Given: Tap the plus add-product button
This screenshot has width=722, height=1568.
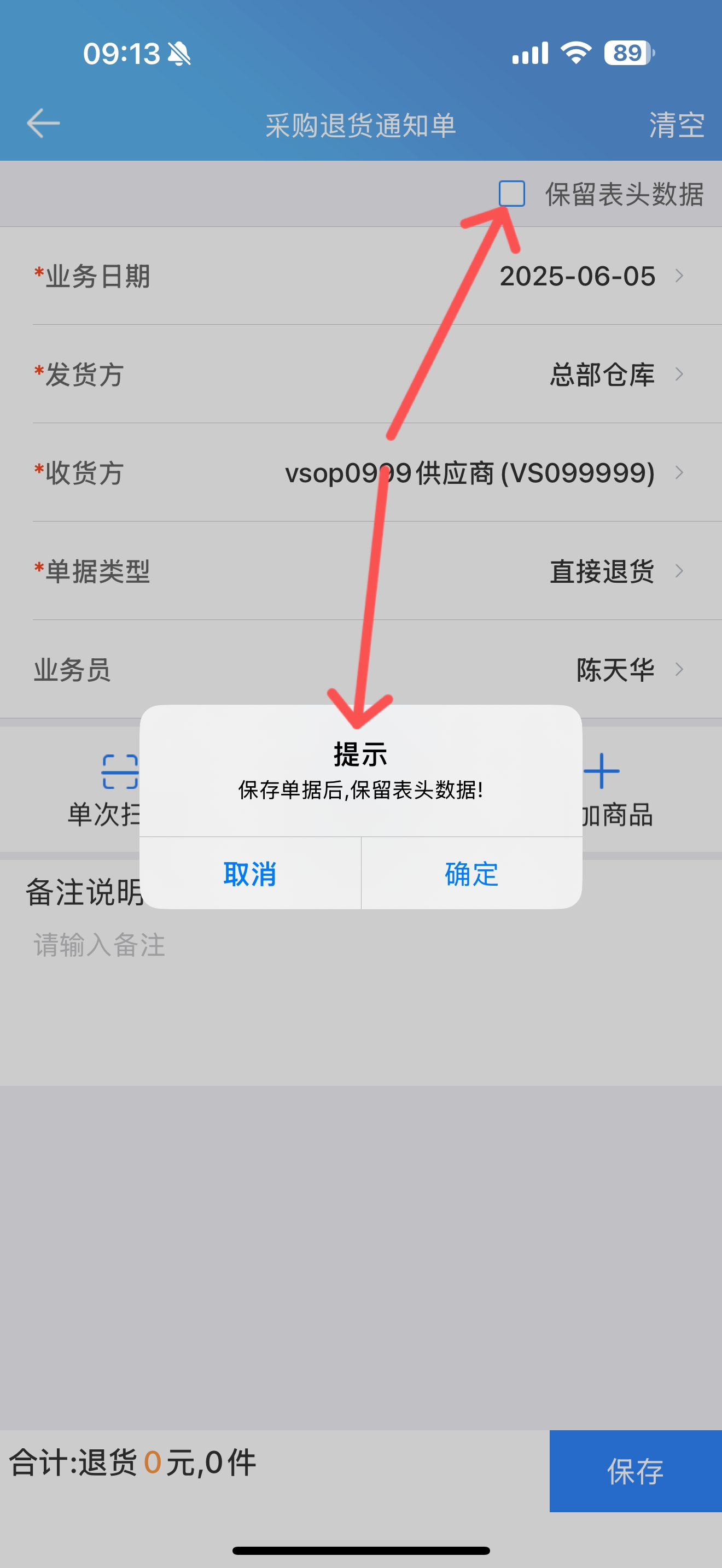Looking at the screenshot, I should coord(602,771).
